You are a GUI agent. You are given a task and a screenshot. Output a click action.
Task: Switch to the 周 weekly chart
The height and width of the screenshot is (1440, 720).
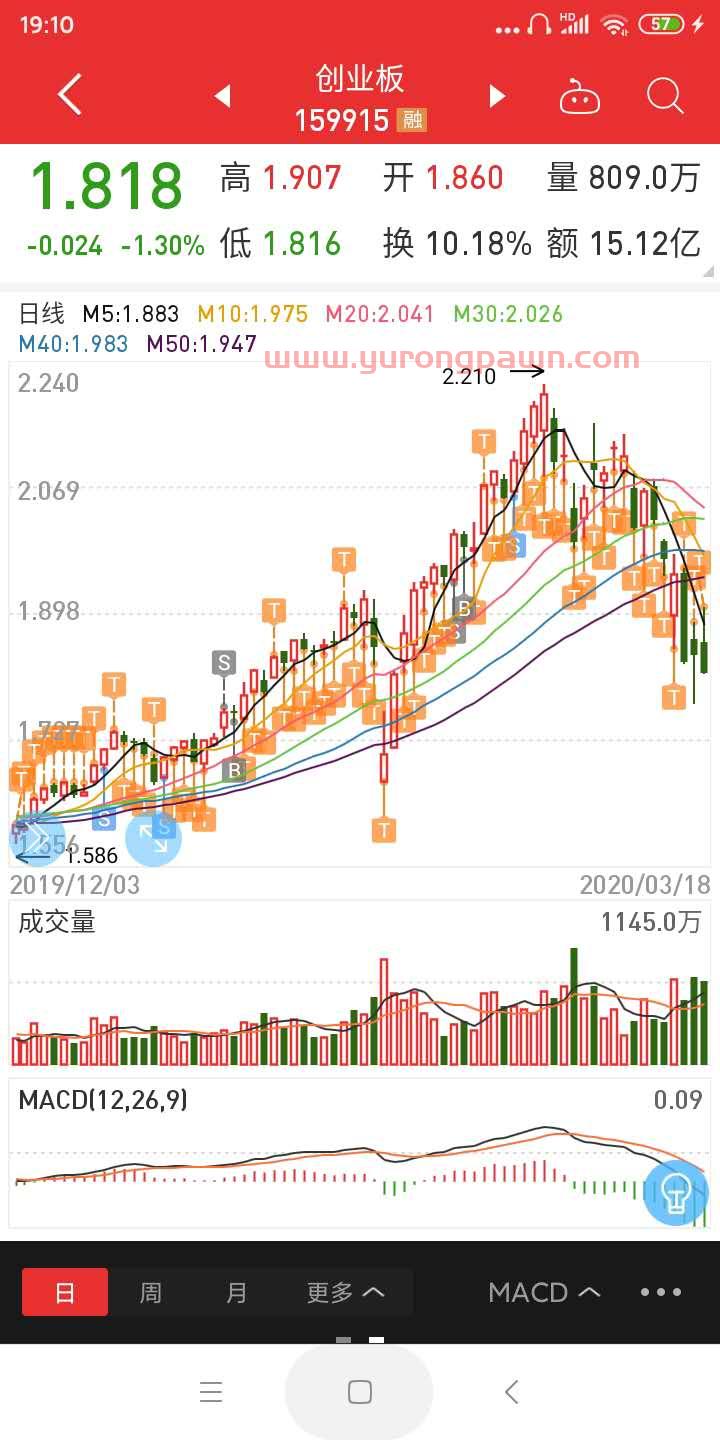pos(150,1292)
